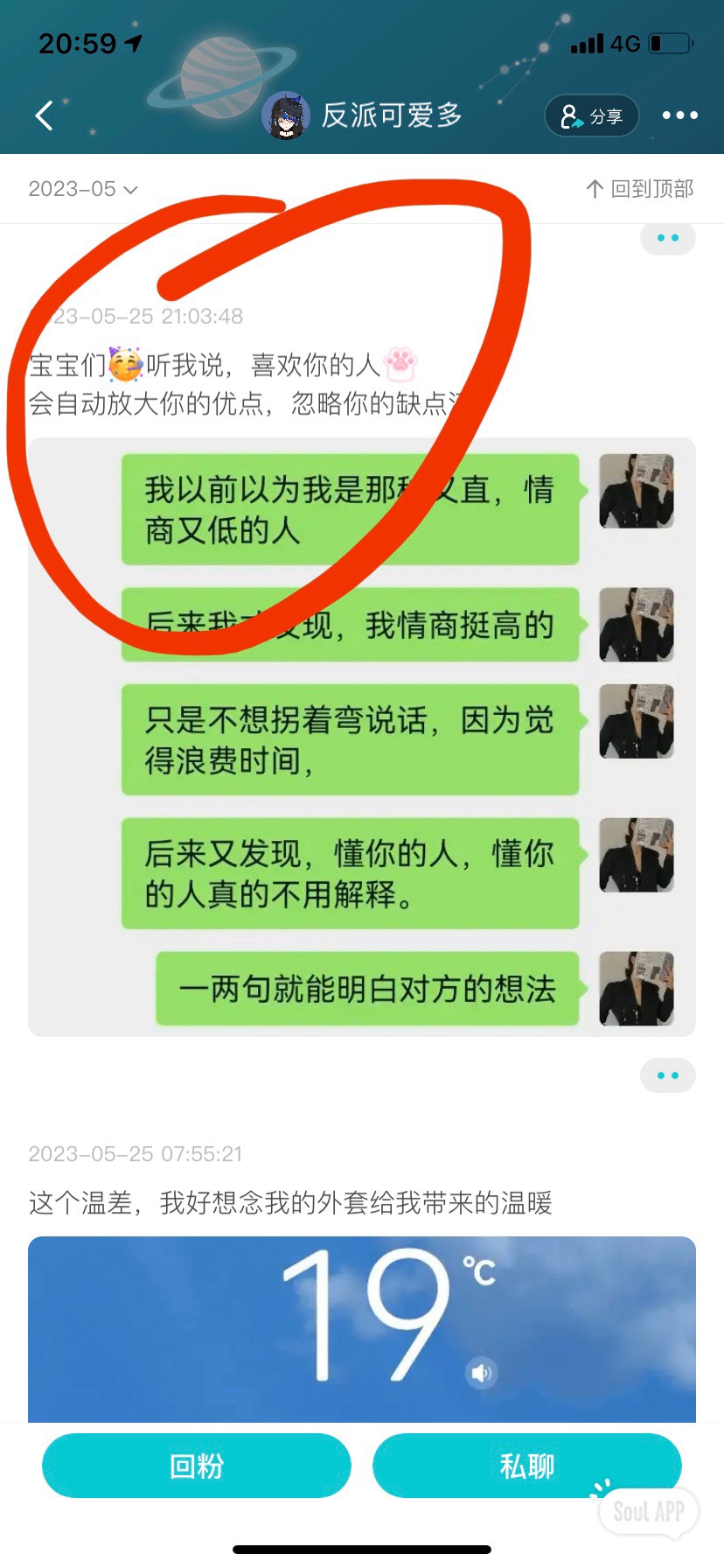Screen dimensions: 724x1568
Task: Tap the 分享 share button
Action: coord(591,115)
